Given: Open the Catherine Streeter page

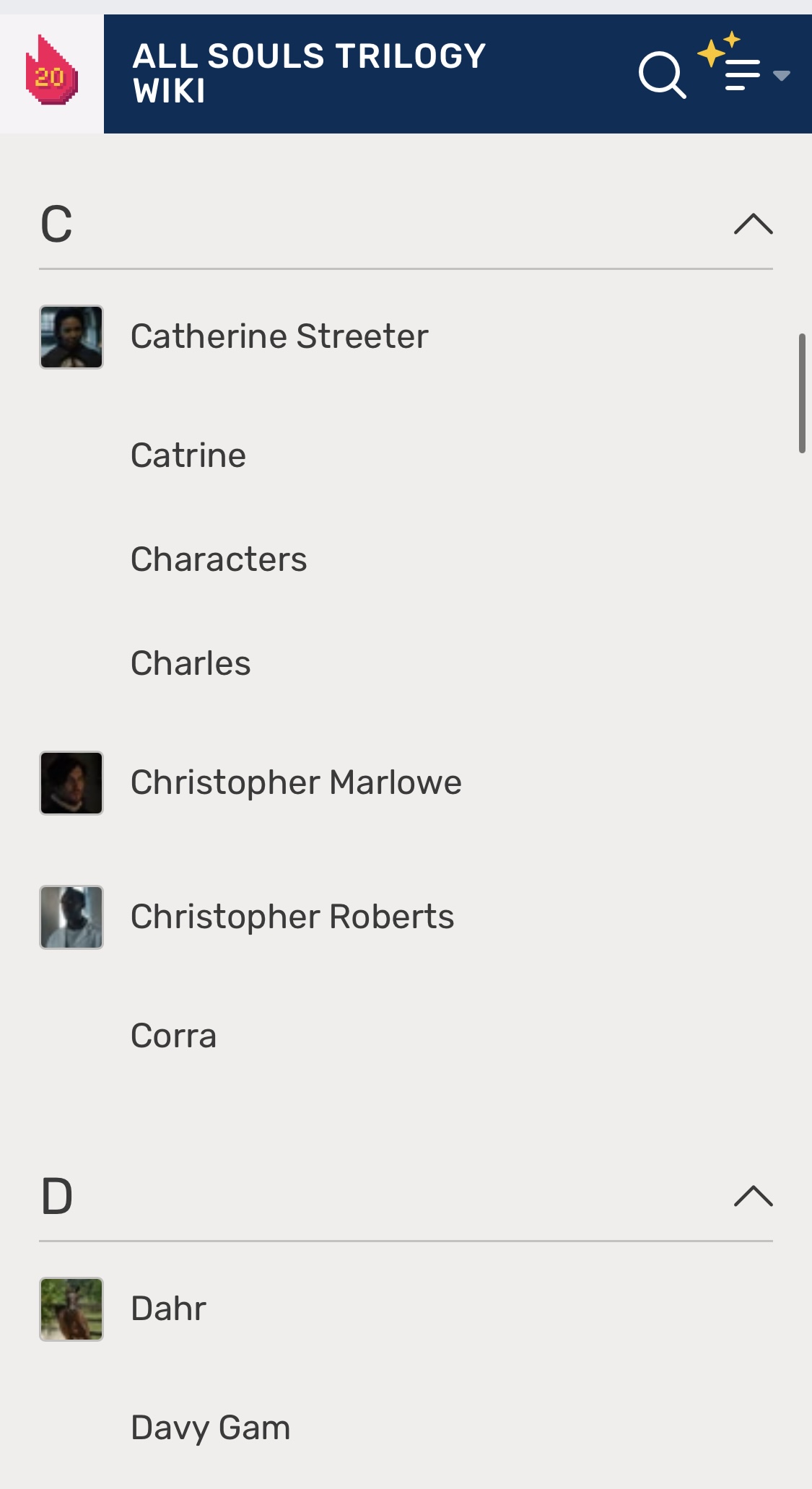Looking at the screenshot, I should pyautogui.click(x=279, y=336).
